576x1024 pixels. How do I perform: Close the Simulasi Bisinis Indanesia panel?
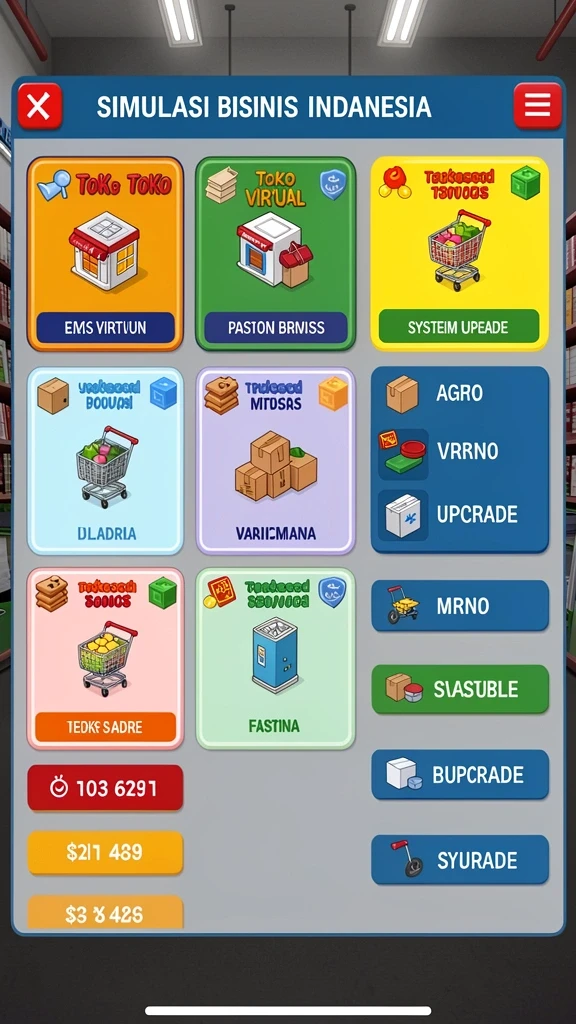pyautogui.click(x=40, y=106)
